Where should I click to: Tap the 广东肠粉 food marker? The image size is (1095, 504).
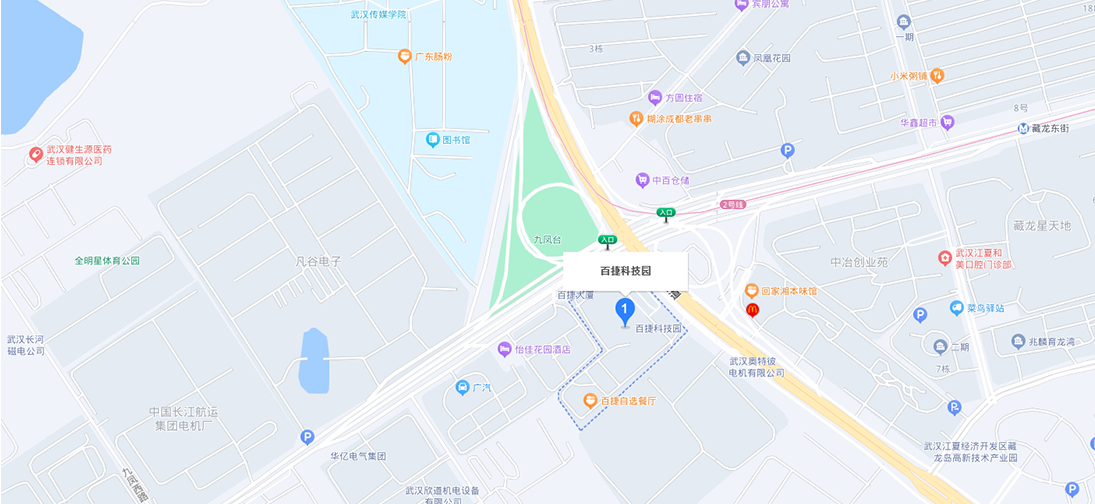(404, 57)
